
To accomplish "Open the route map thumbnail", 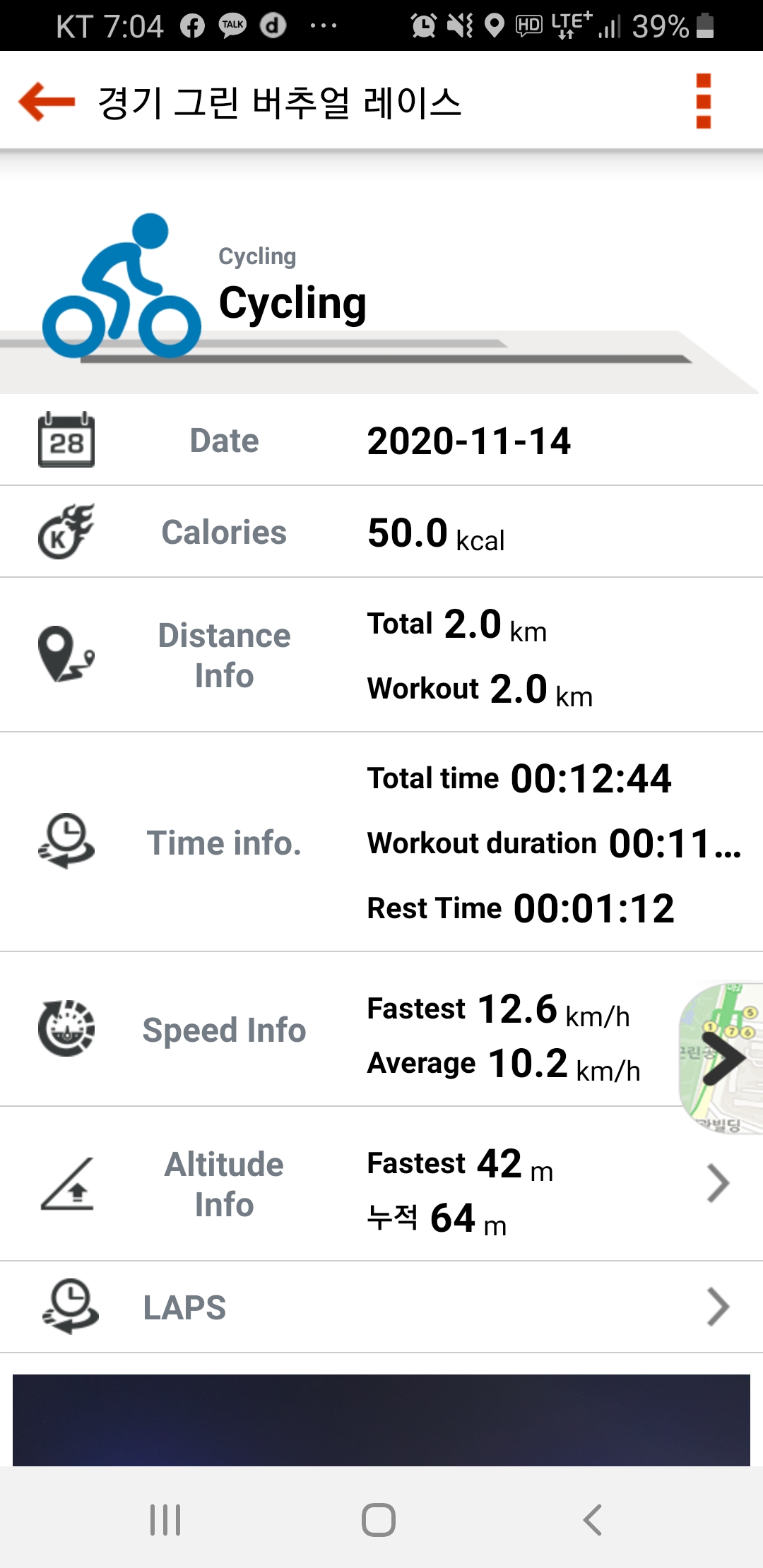I will [x=722, y=1058].
